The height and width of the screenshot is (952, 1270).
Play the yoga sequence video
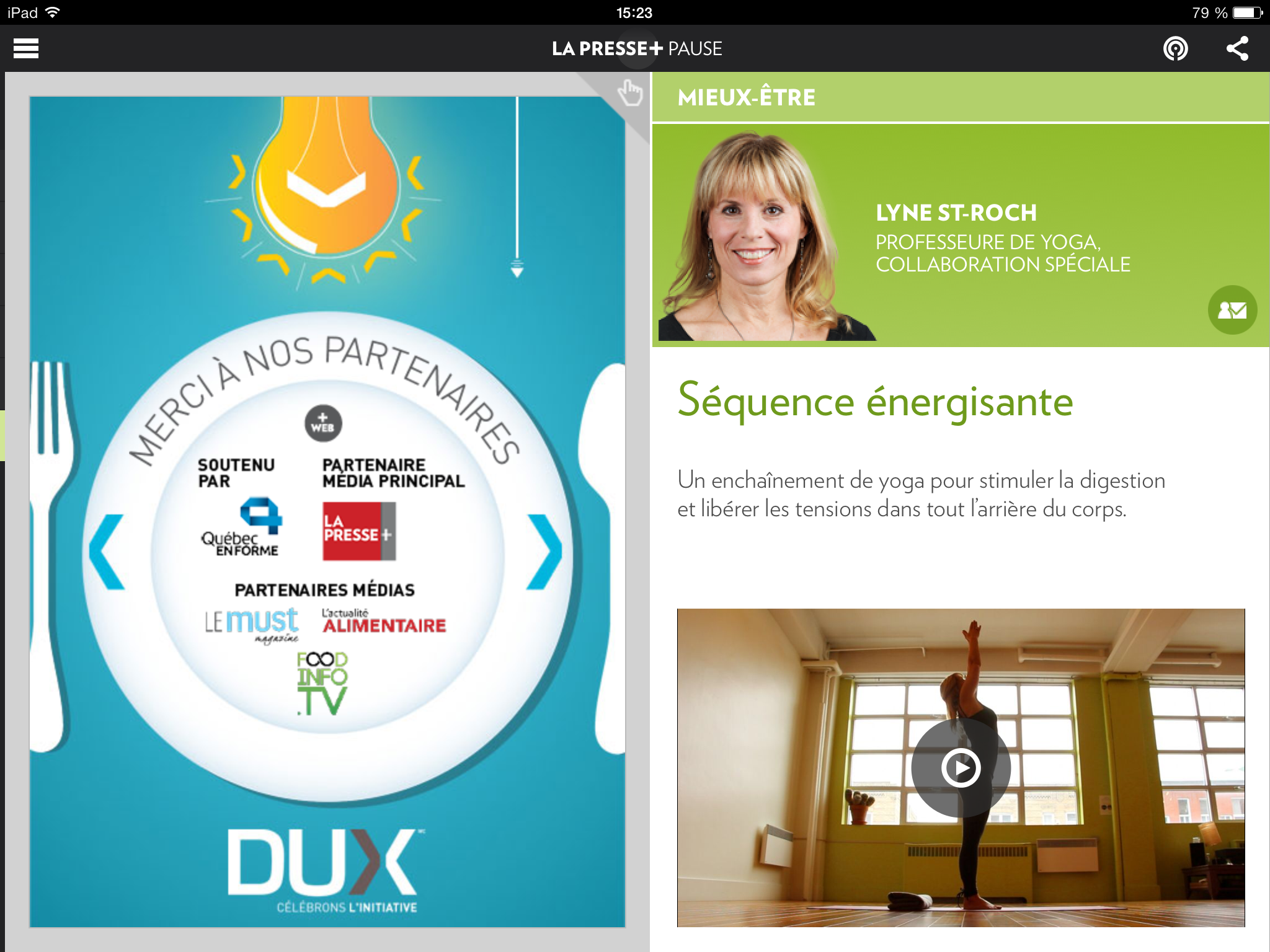tap(961, 768)
